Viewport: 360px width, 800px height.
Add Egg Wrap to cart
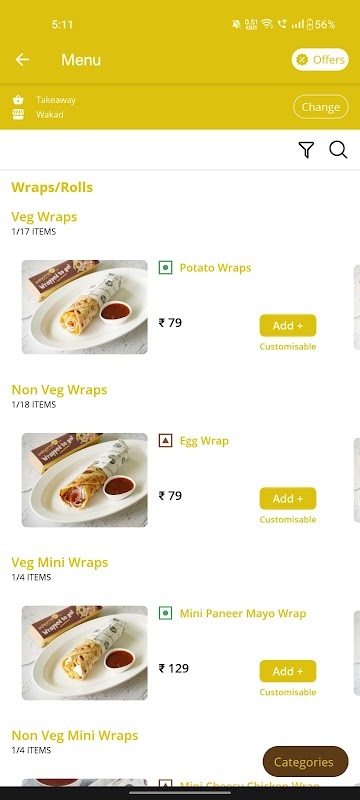288,498
